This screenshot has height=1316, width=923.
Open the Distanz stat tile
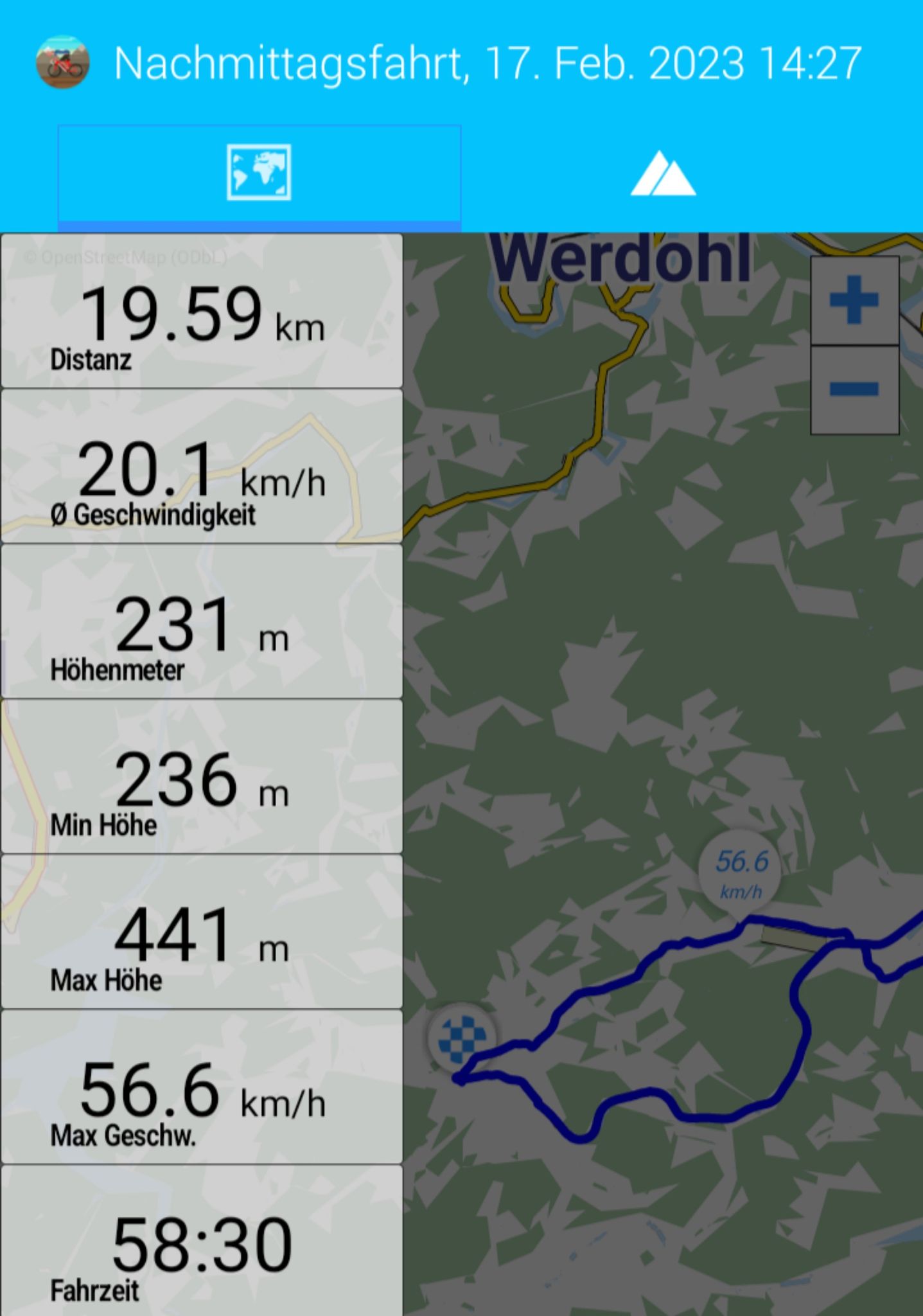point(202,311)
